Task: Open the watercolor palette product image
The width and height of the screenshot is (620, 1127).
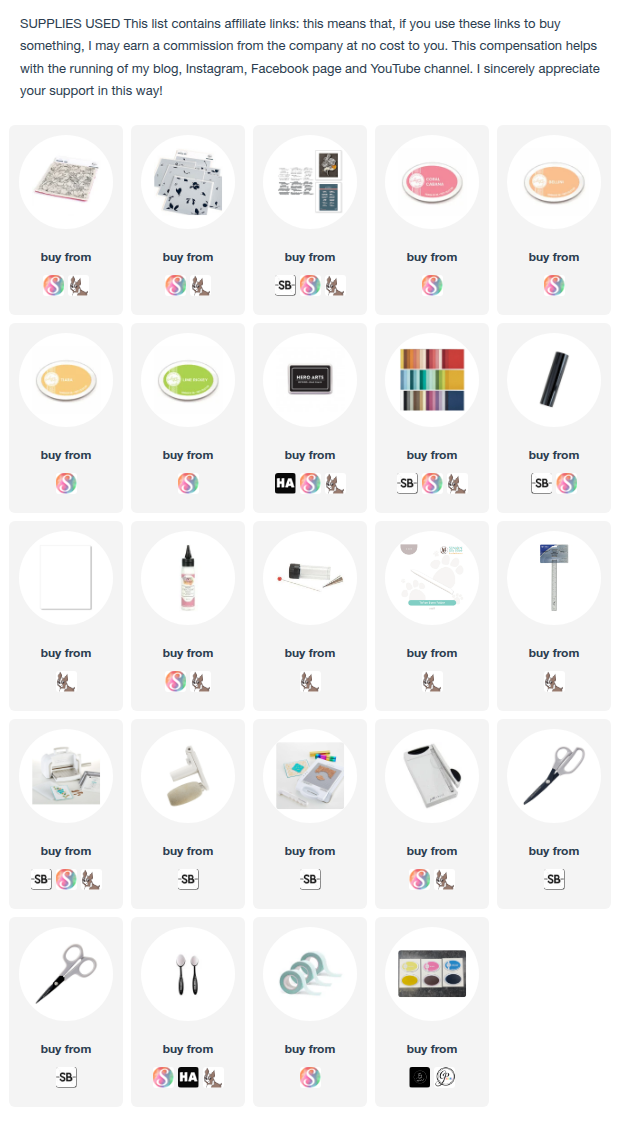Action: pos(432,973)
